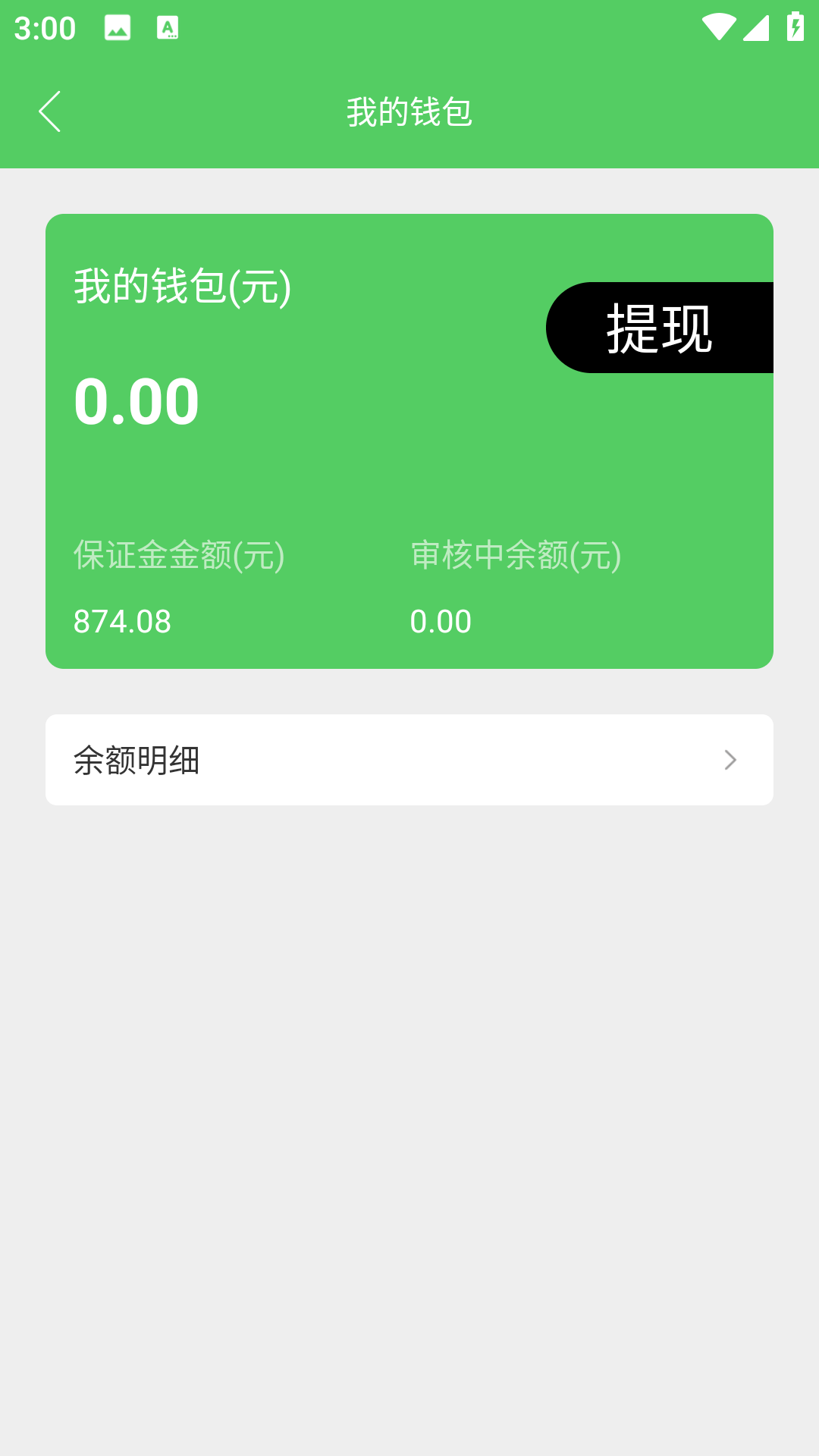Image resolution: width=819 pixels, height=1456 pixels.
Task: Tap the 我的钱包 title text
Action: (409, 110)
